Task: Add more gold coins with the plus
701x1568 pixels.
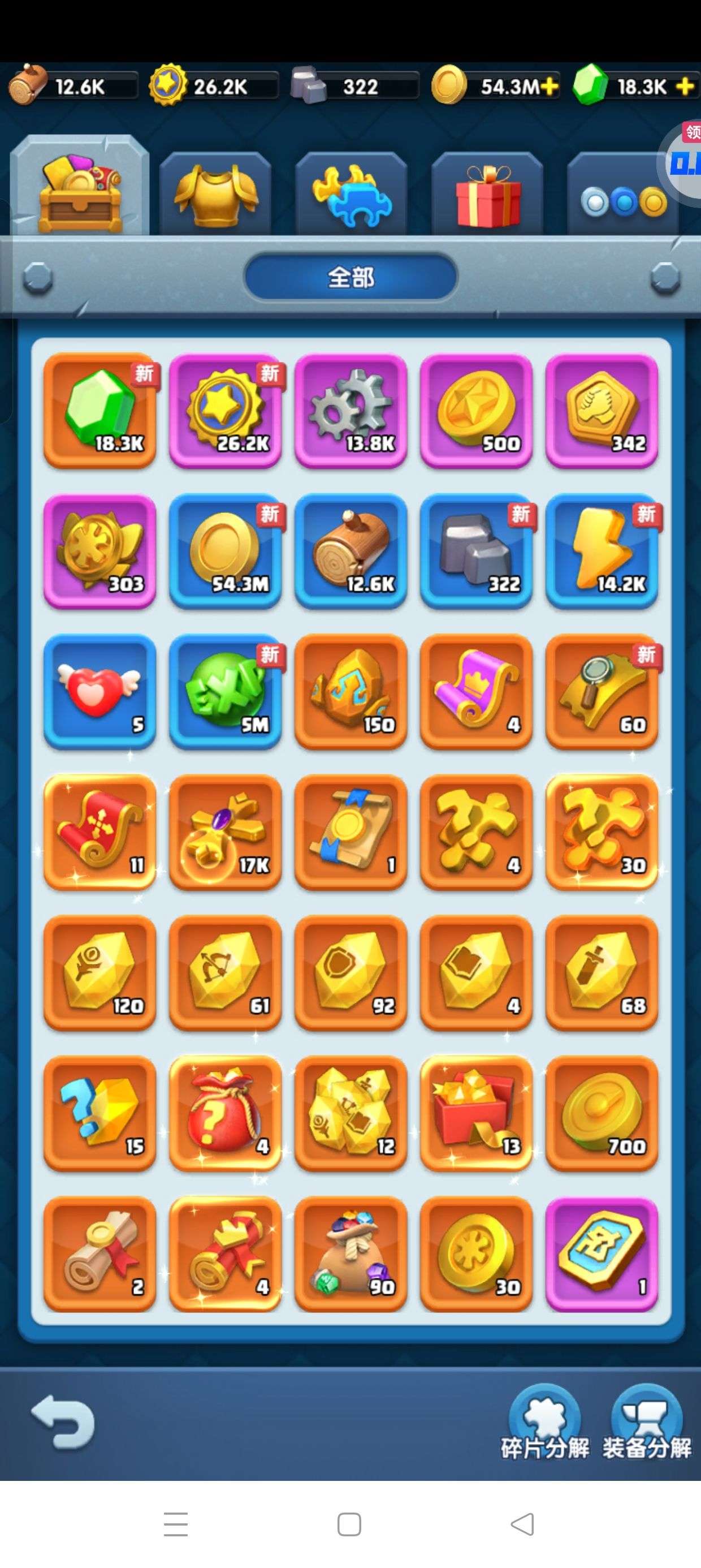Action: pyautogui.click(x=549, y=87)
